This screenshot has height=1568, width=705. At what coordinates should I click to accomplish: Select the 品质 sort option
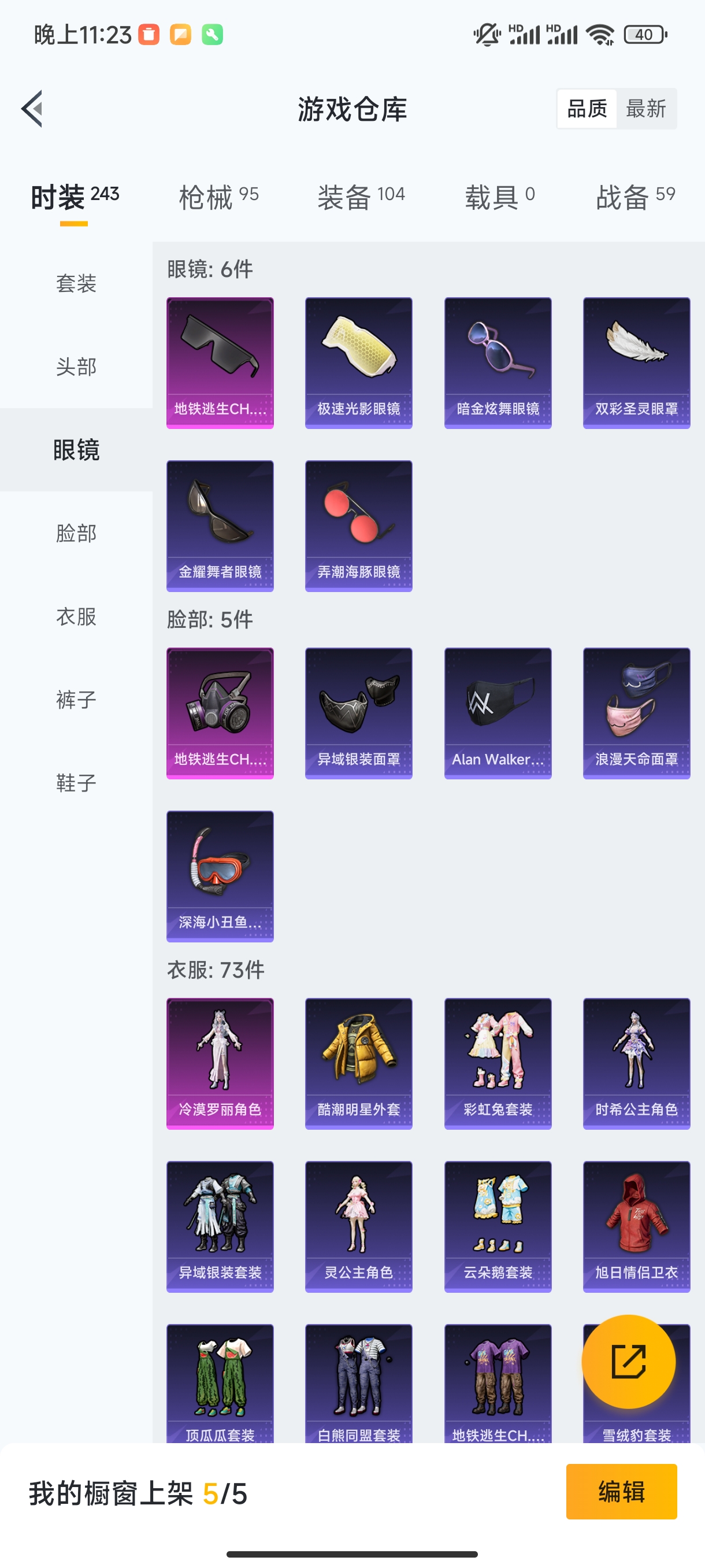pyautogui.click(x=587, y=109)
